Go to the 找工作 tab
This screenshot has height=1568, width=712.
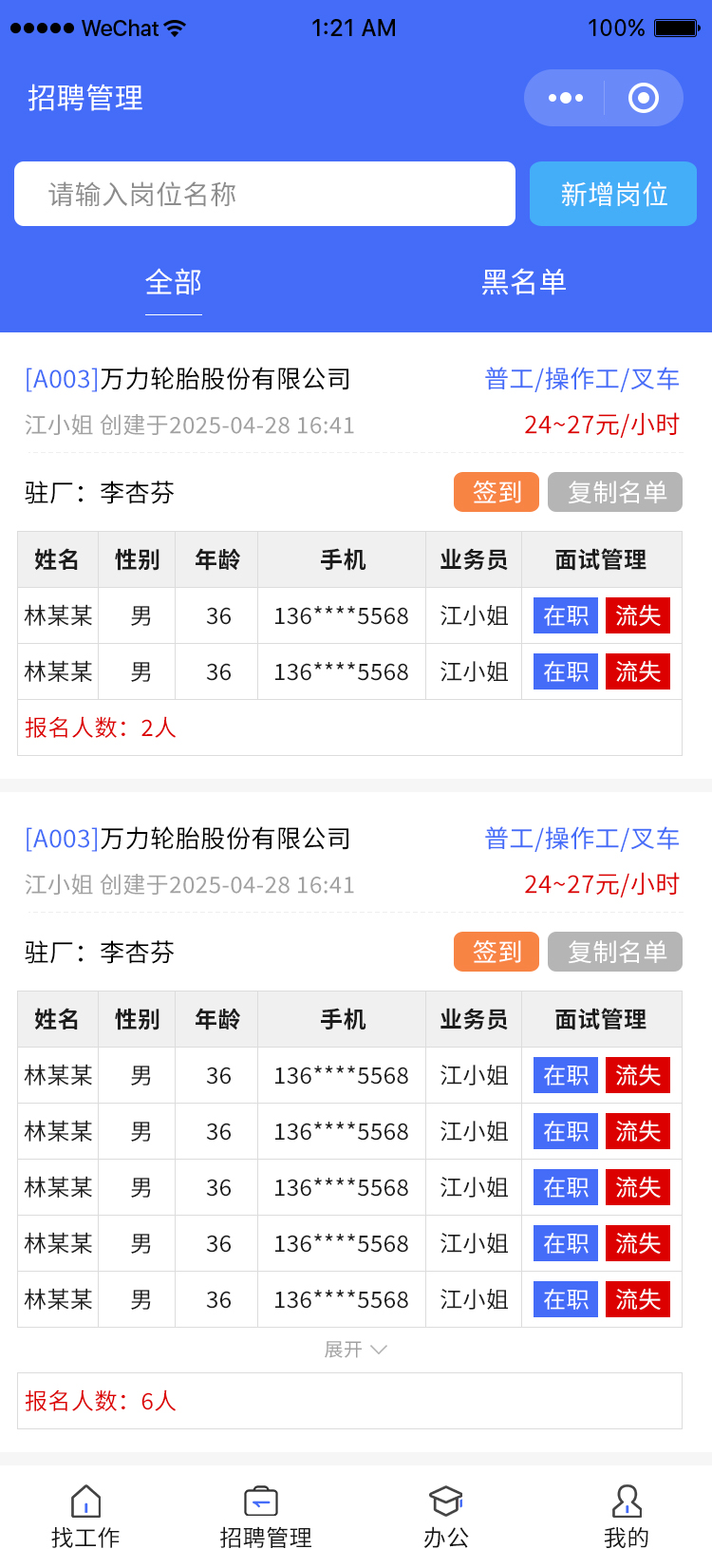85,1517
